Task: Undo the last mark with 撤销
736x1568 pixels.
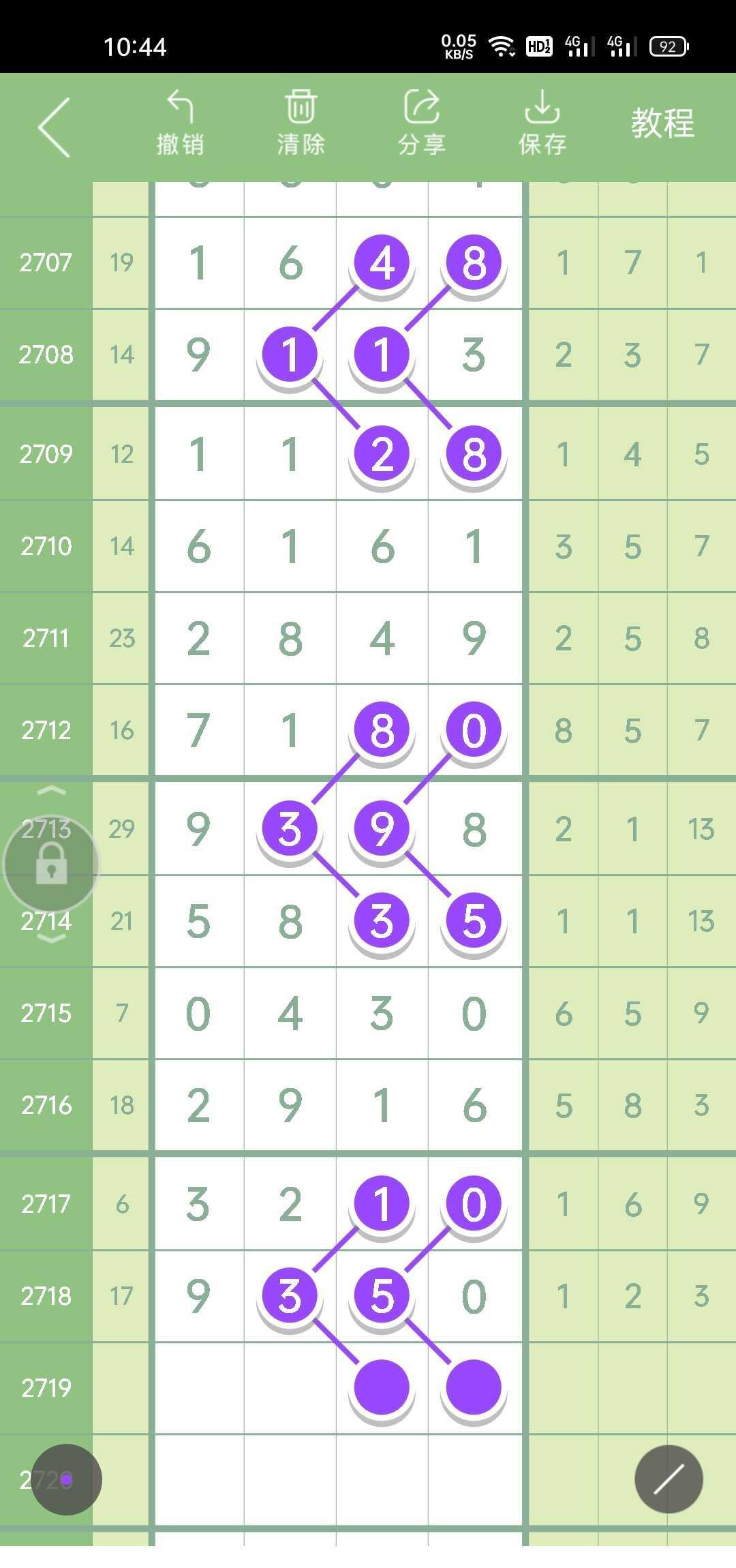Action: click(x=180, y=123)
